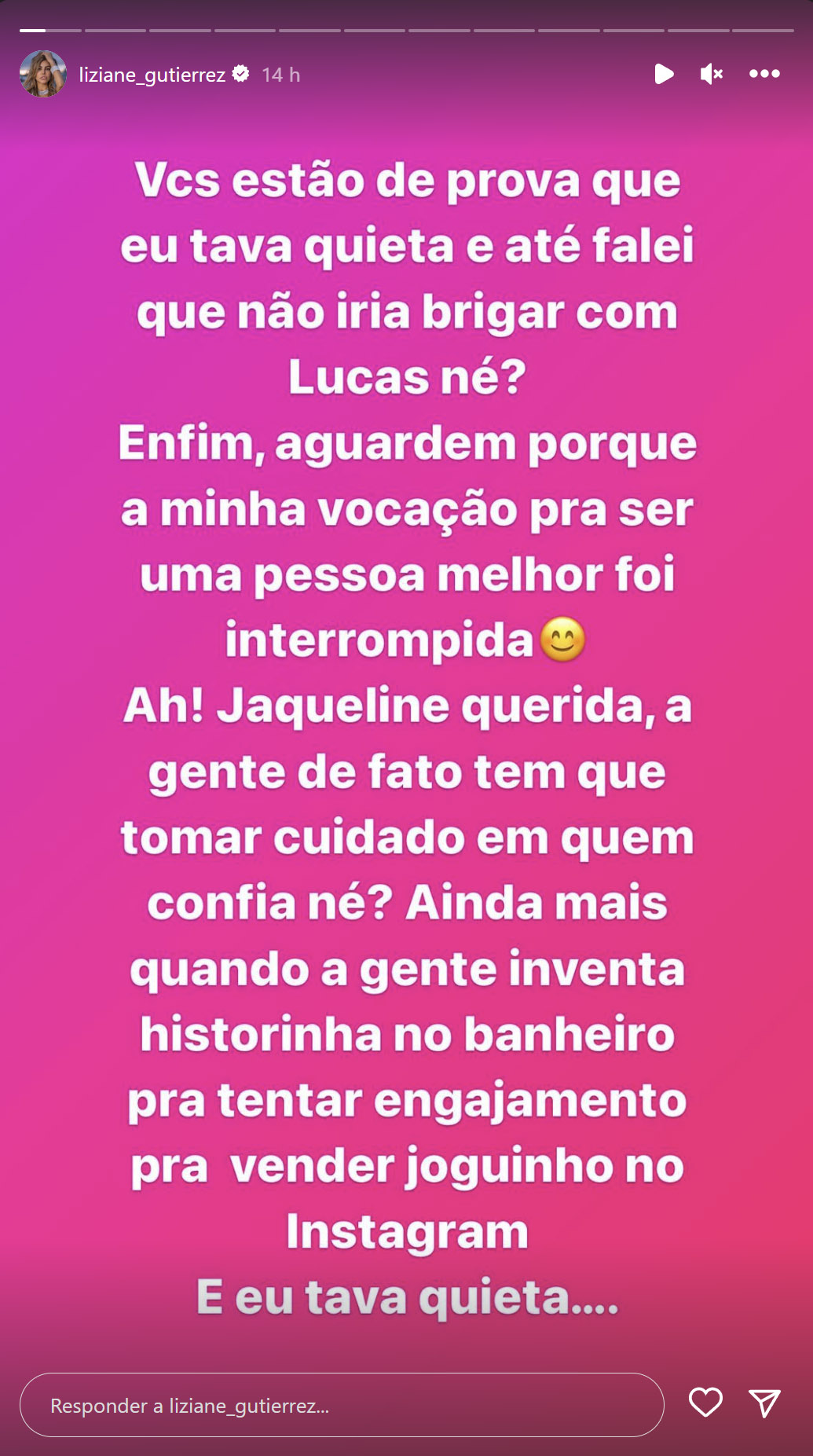Viewport: 813px width, 1456px height.
Task: Unmute the story sound
Action: pos(711,74)
